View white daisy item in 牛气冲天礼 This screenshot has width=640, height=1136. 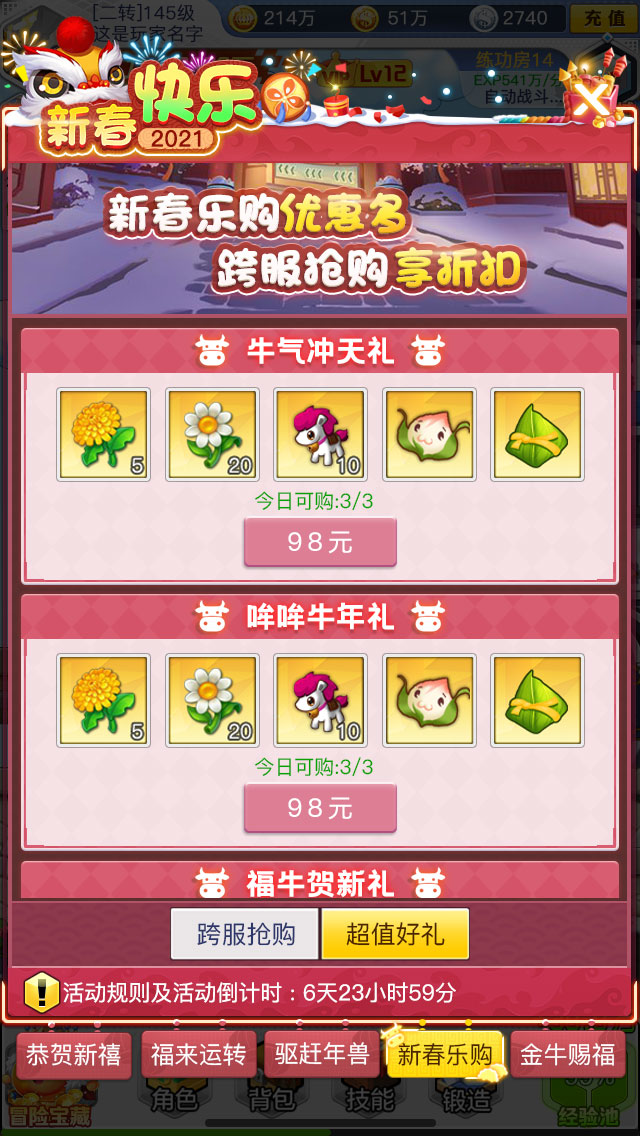point(212,435)
